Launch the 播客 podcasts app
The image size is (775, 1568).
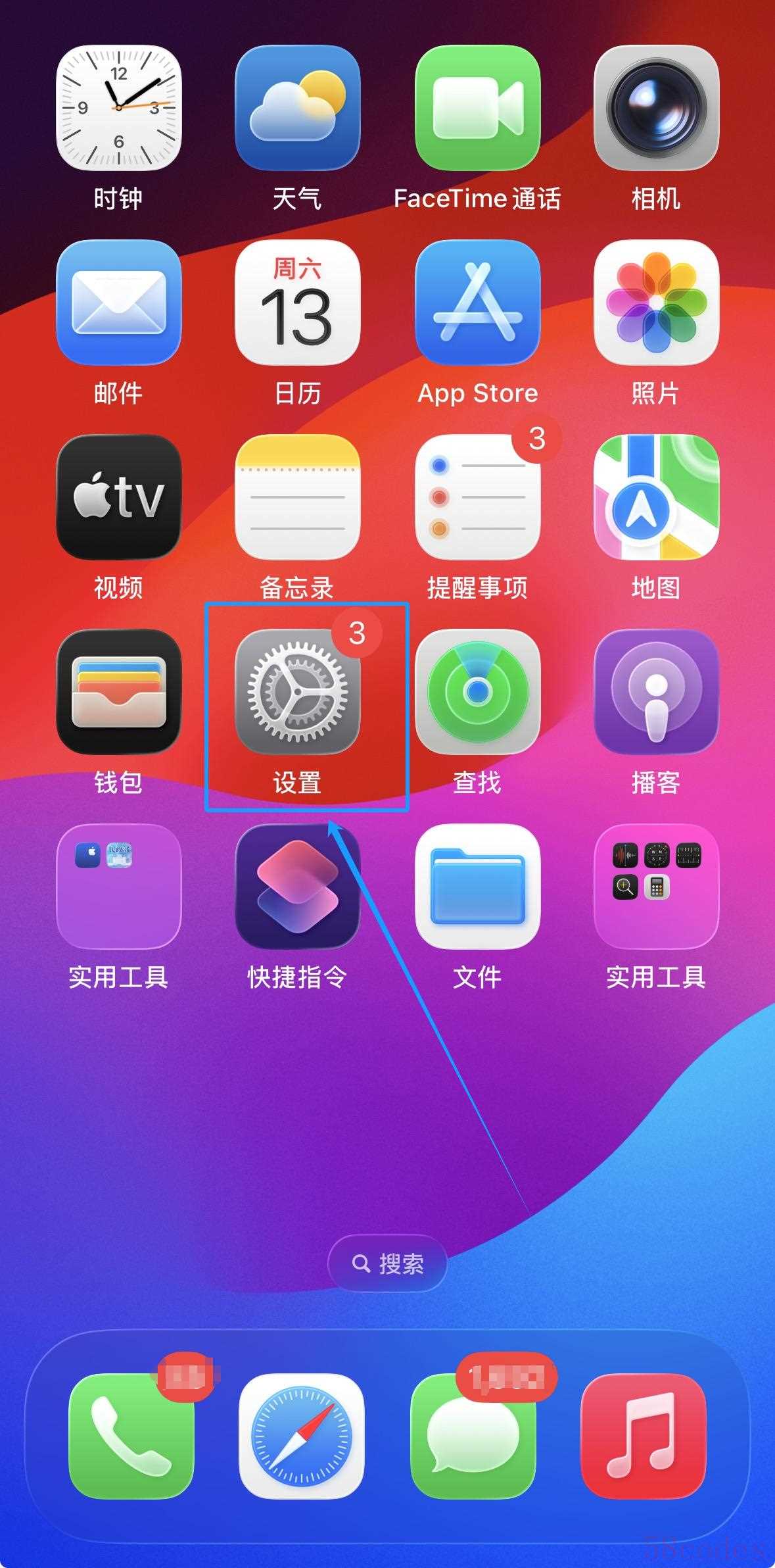656,692
